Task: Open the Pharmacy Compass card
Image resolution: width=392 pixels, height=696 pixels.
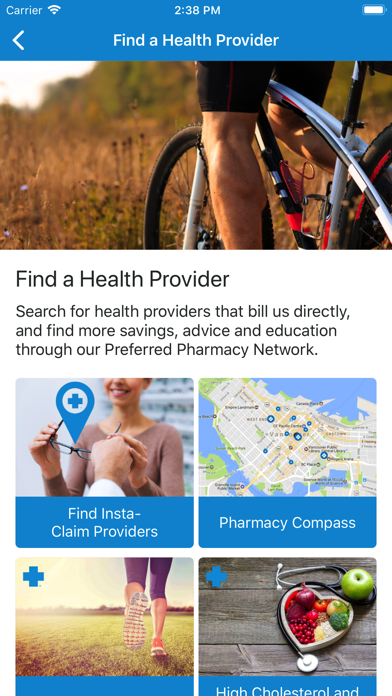Action: [x=287, y=463]
